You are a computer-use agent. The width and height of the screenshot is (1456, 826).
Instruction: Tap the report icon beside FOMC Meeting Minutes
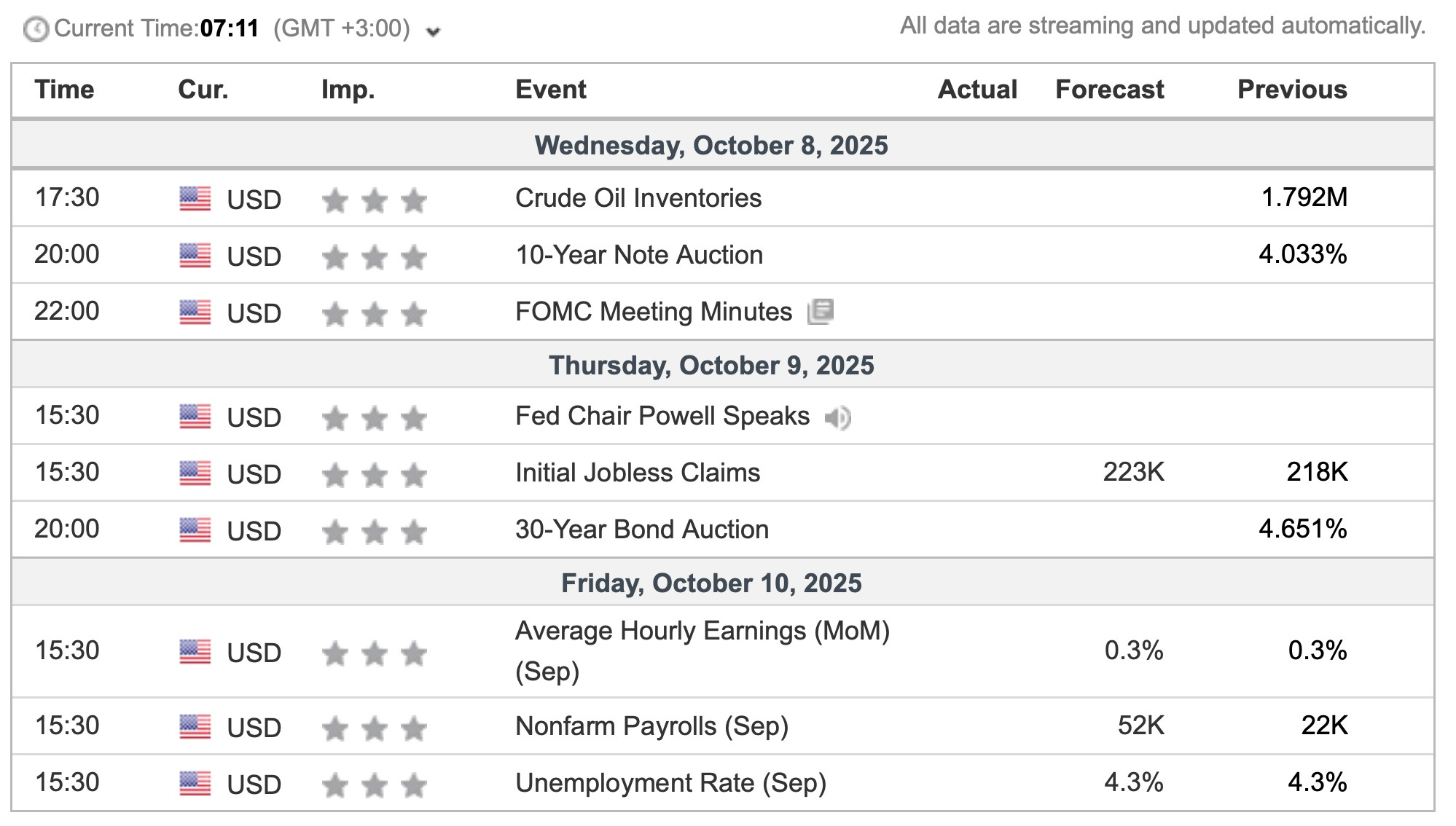point(820,312)
